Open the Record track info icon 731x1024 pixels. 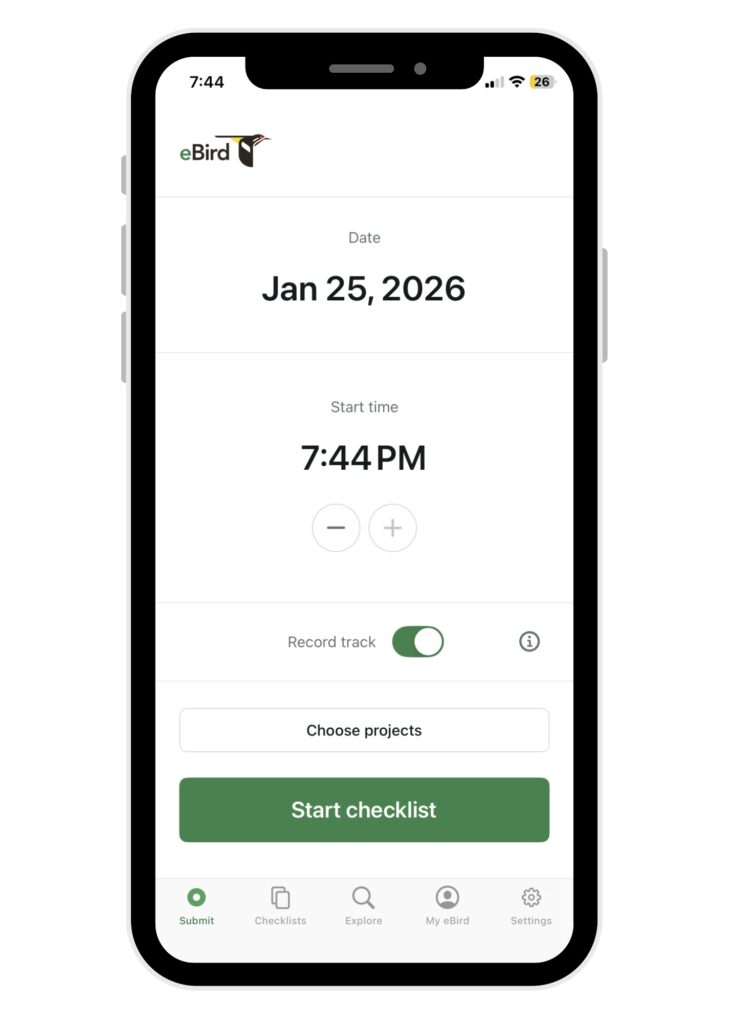tap(529, 641)
